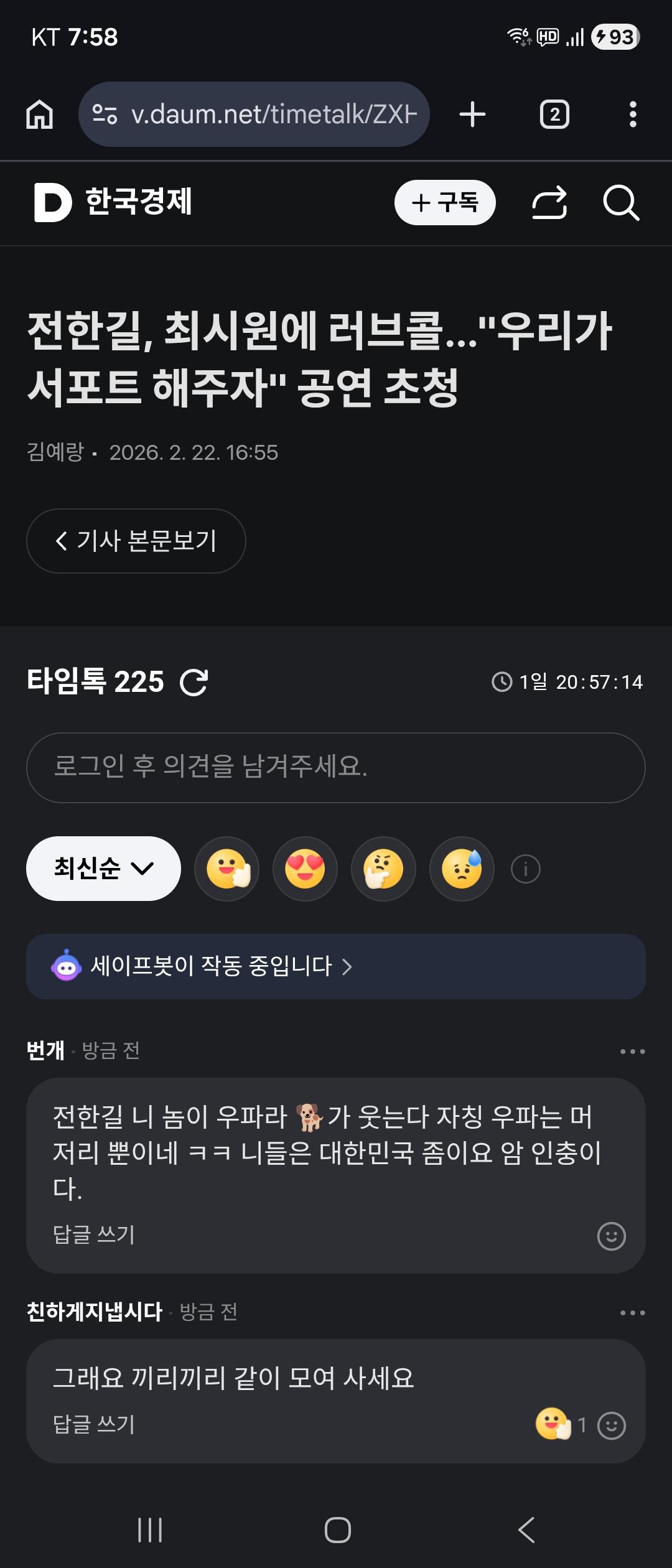Open search on the news page

(x=622, y=203)
